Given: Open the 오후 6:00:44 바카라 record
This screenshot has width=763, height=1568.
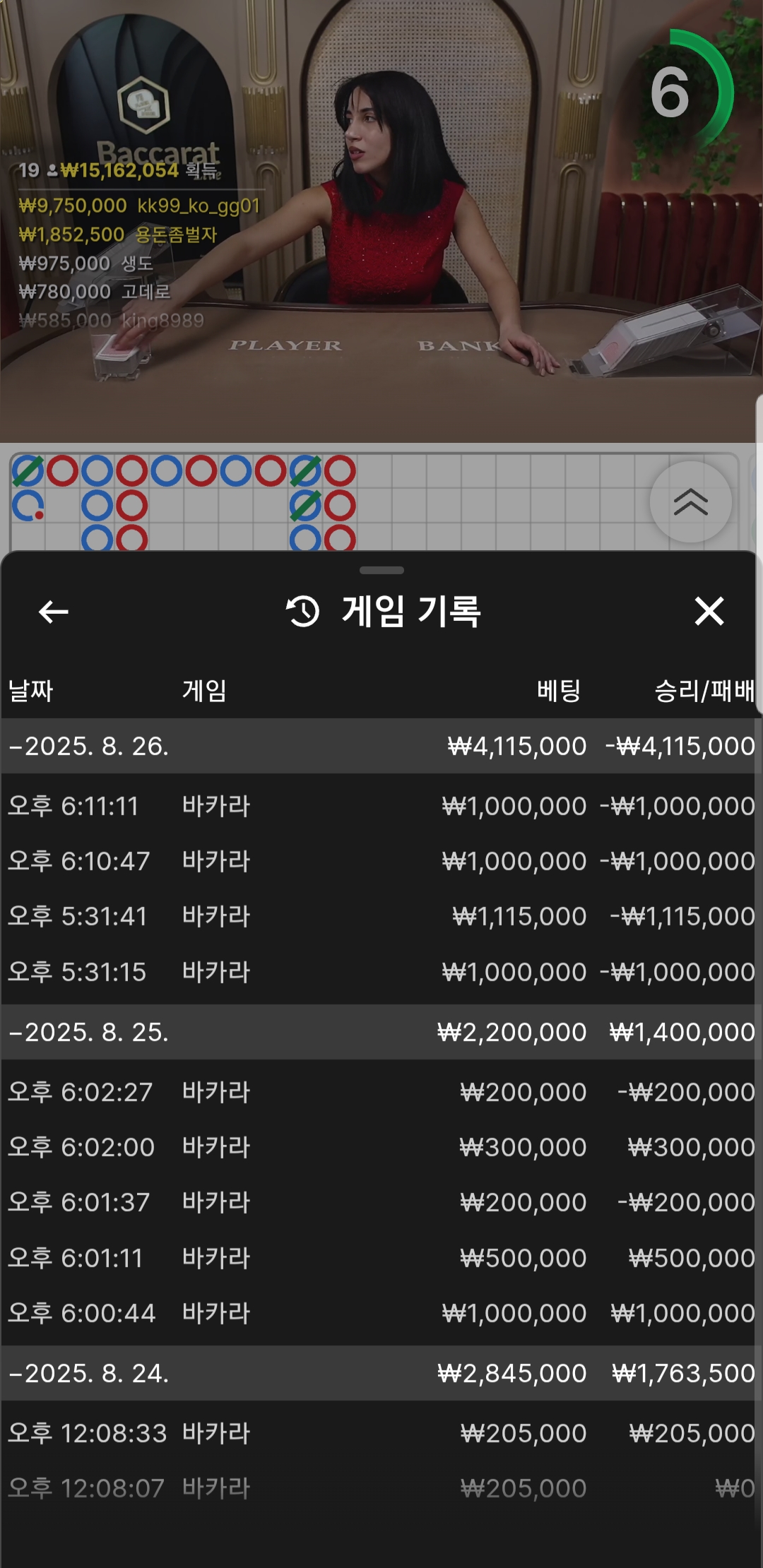Looking at the screenshot, I should 381,1313.
